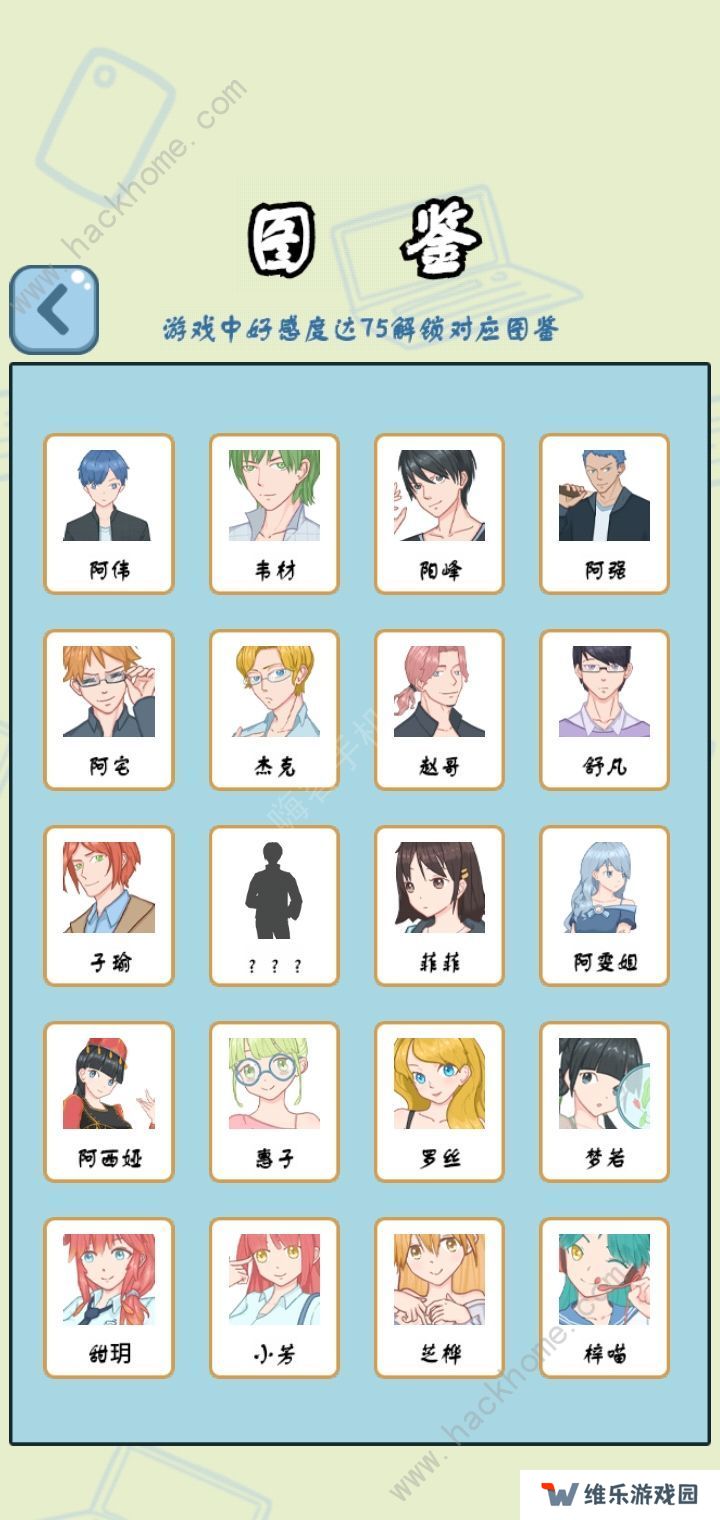Screen dimensions: 720x1520
Task: View 阳峰's gallery entry
Action: click(439, 514)
